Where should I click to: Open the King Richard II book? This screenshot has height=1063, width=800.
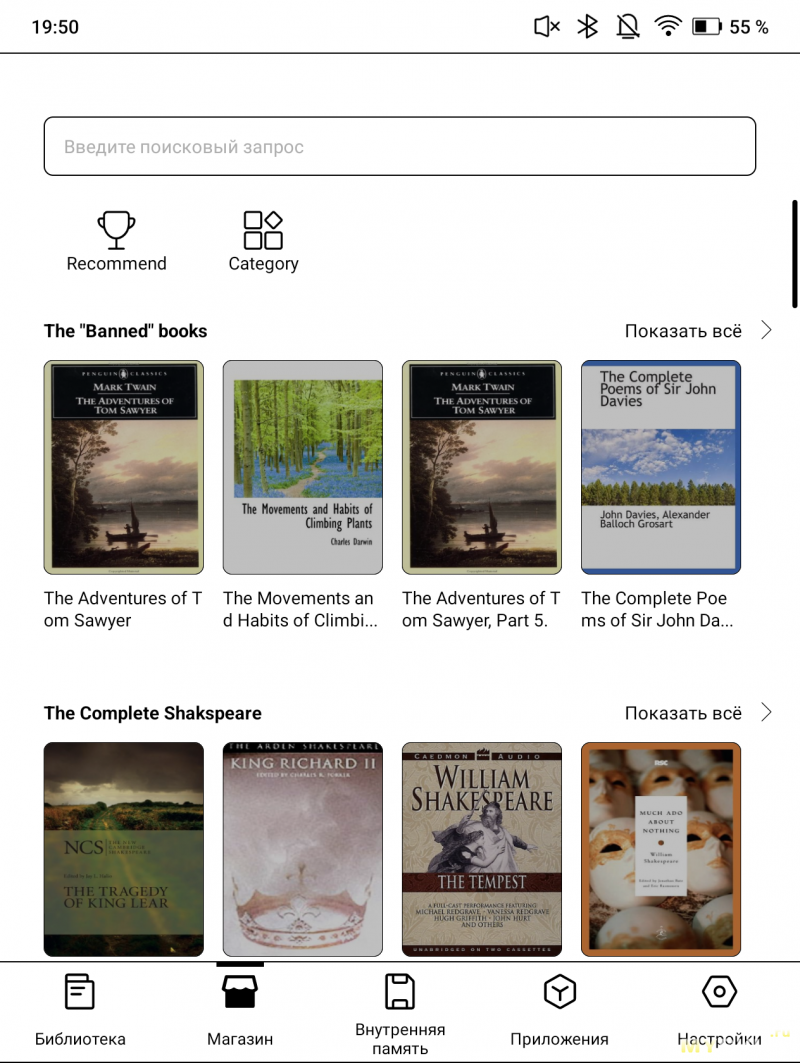pos(302,848)
